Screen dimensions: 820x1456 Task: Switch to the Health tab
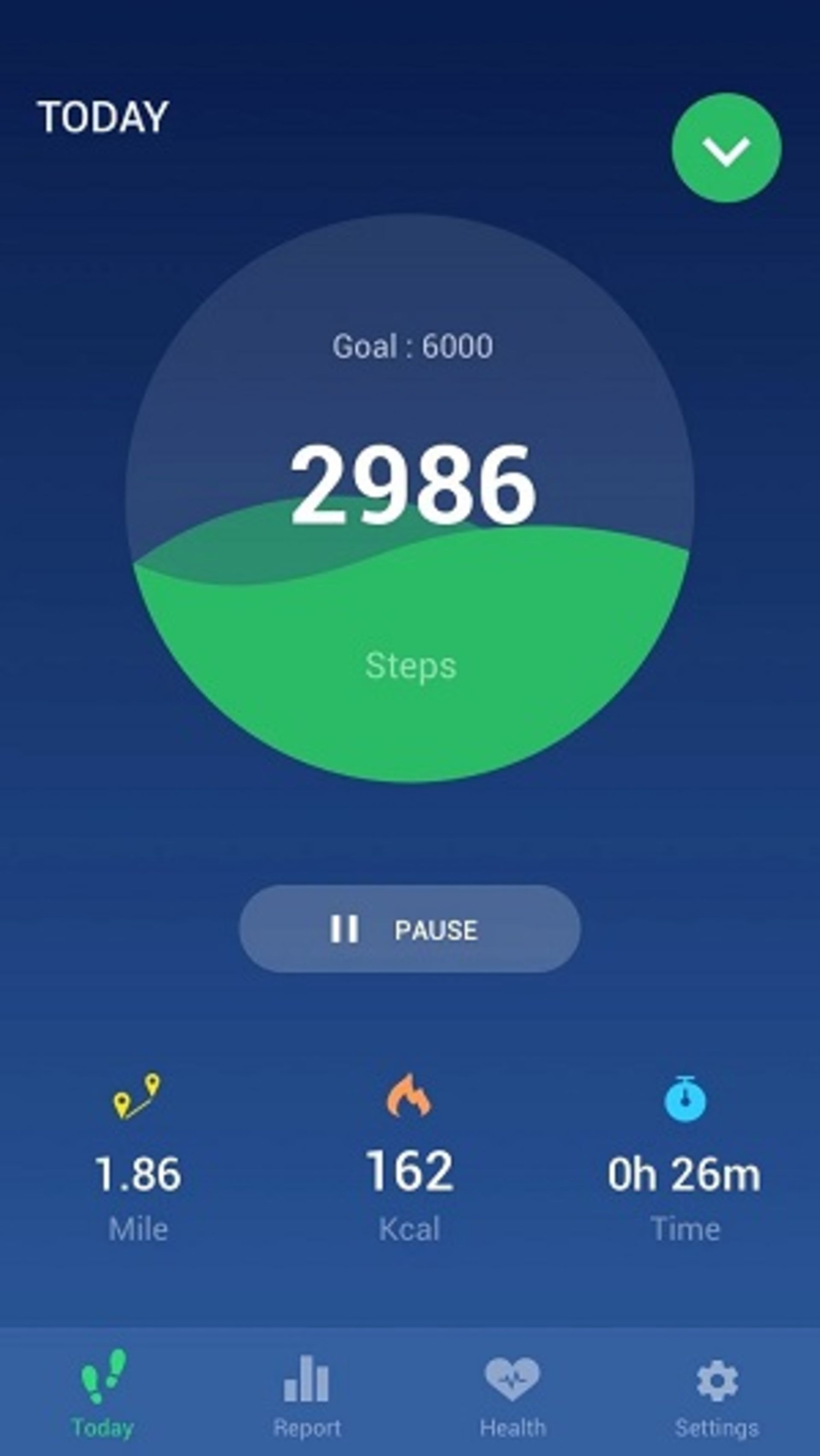click(x=512, y=1396)
